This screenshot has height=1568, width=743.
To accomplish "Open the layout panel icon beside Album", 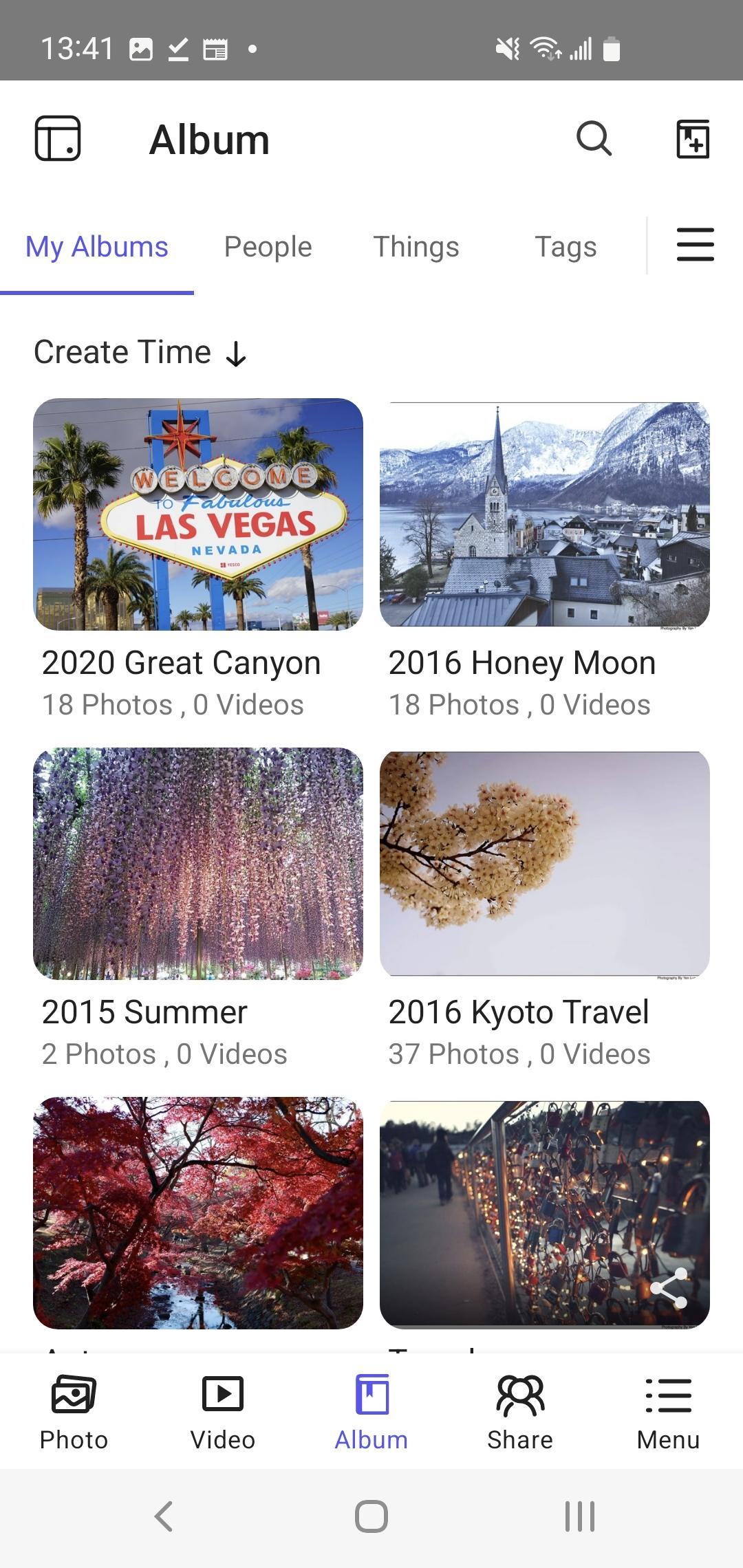I will click(58, 138).
